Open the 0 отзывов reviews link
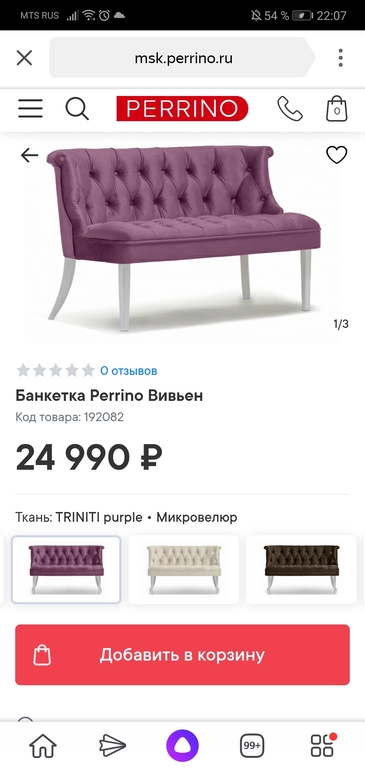Screen dimensions: 365x770 click(129, 371)
